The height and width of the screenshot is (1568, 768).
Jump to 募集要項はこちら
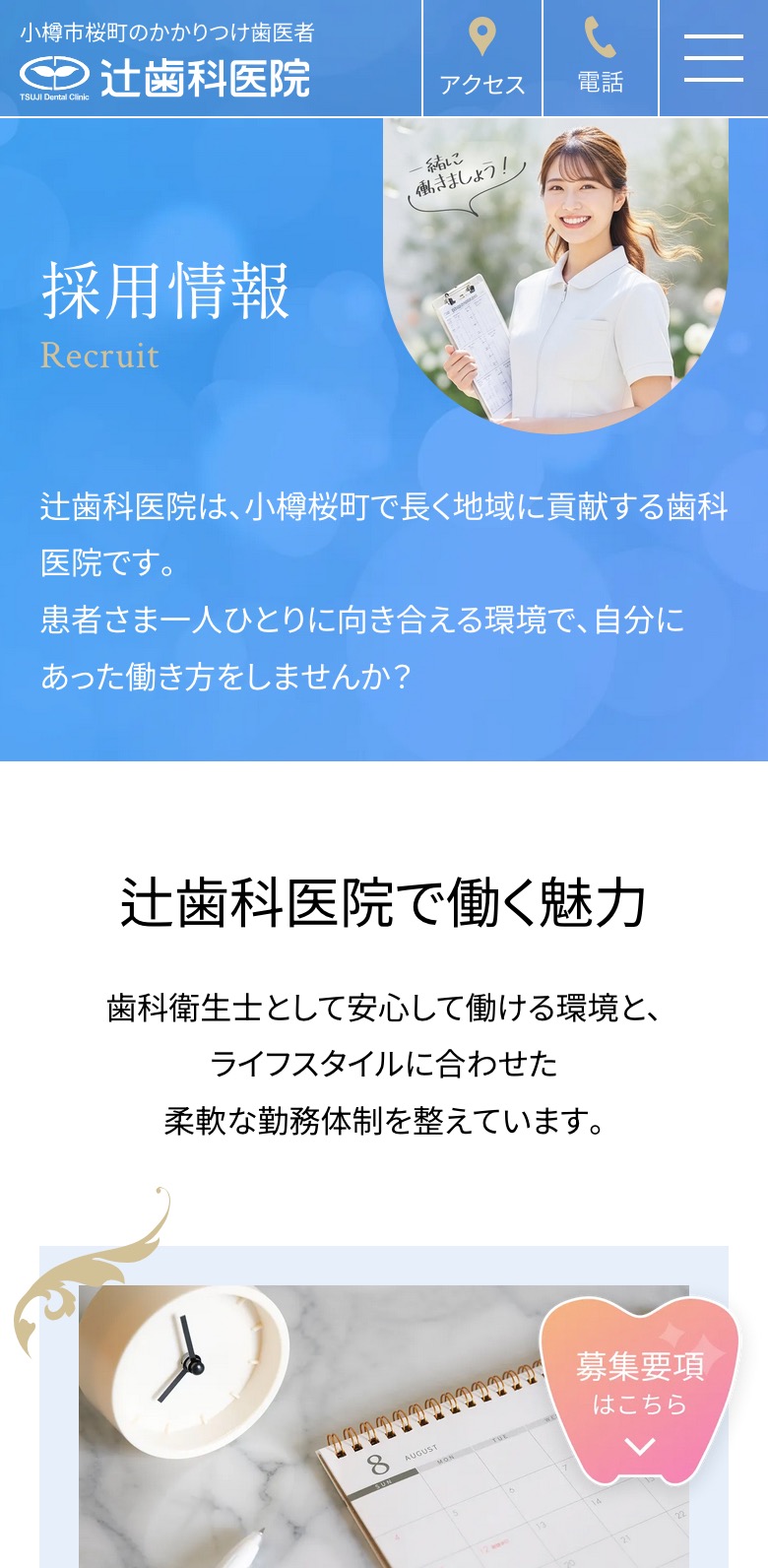click(640, 1391)
